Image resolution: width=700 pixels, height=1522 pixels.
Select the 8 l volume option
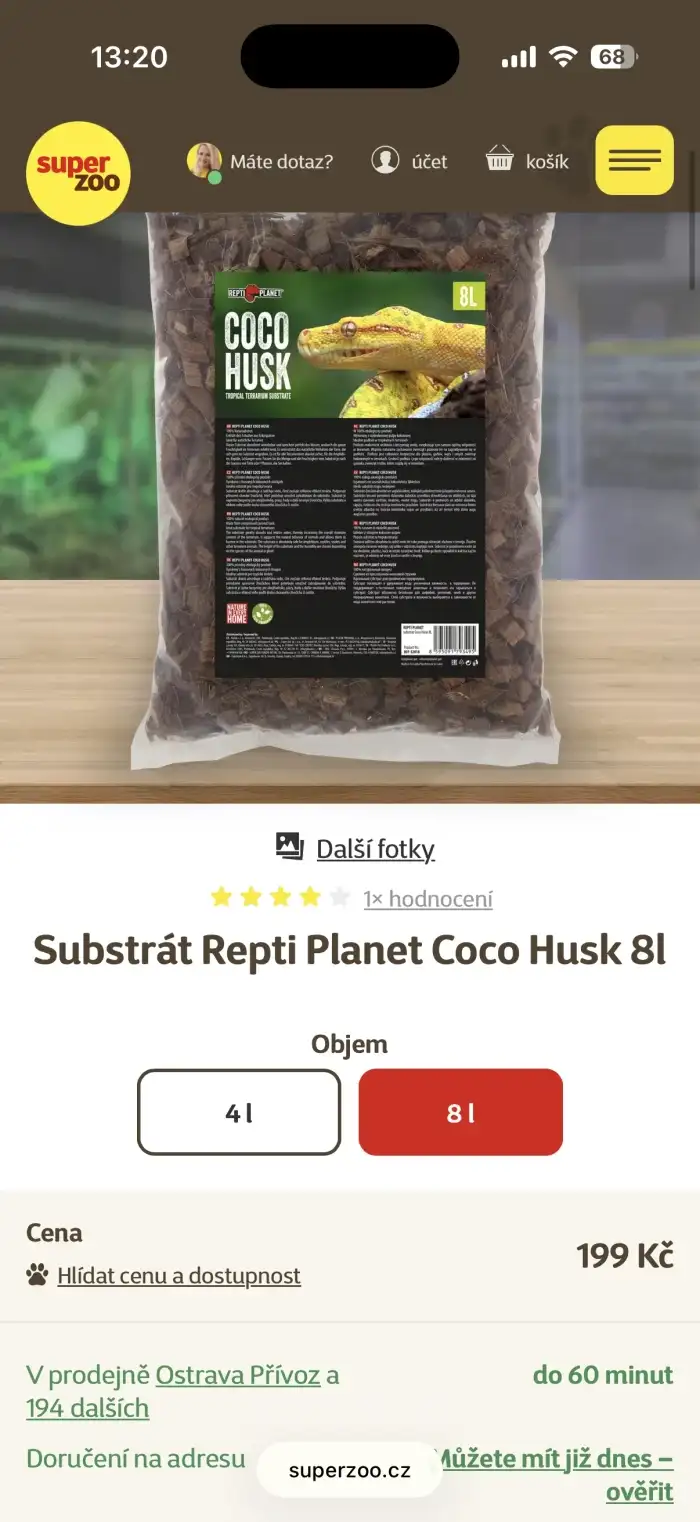[460, 1113]
